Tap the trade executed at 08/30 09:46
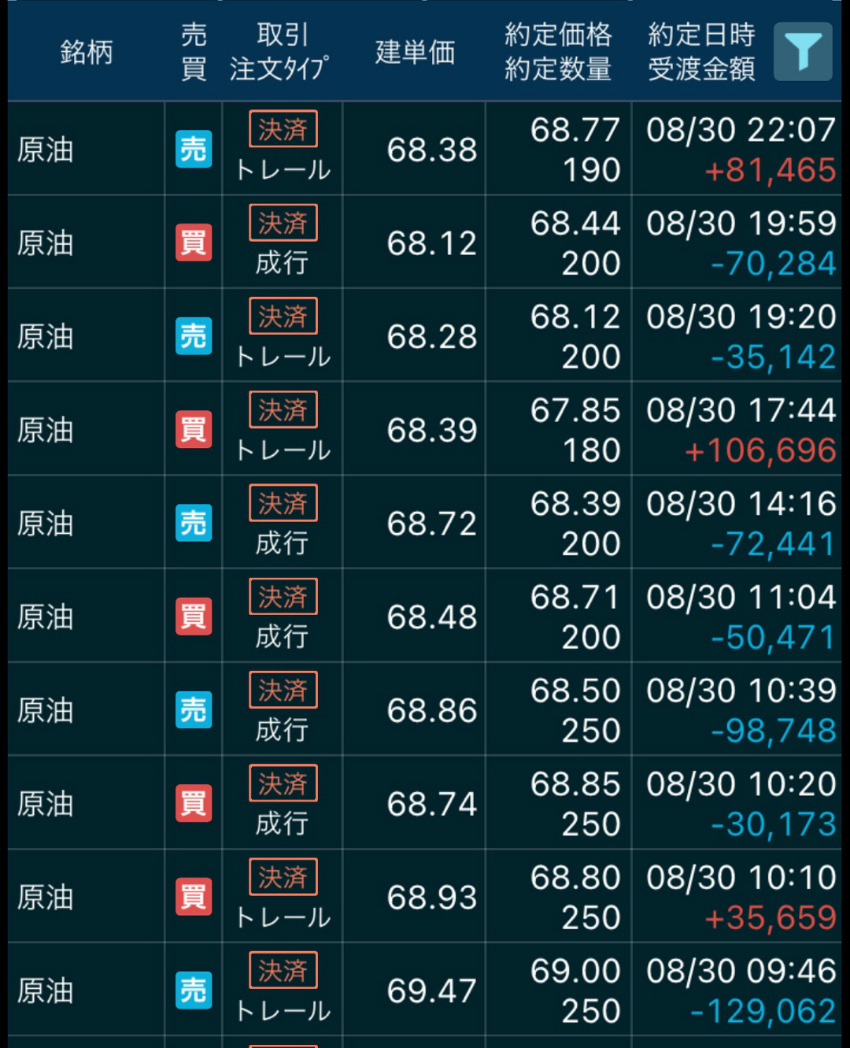Image resolution: width=850 pixels, height=1048 pixels. (425, 990)
